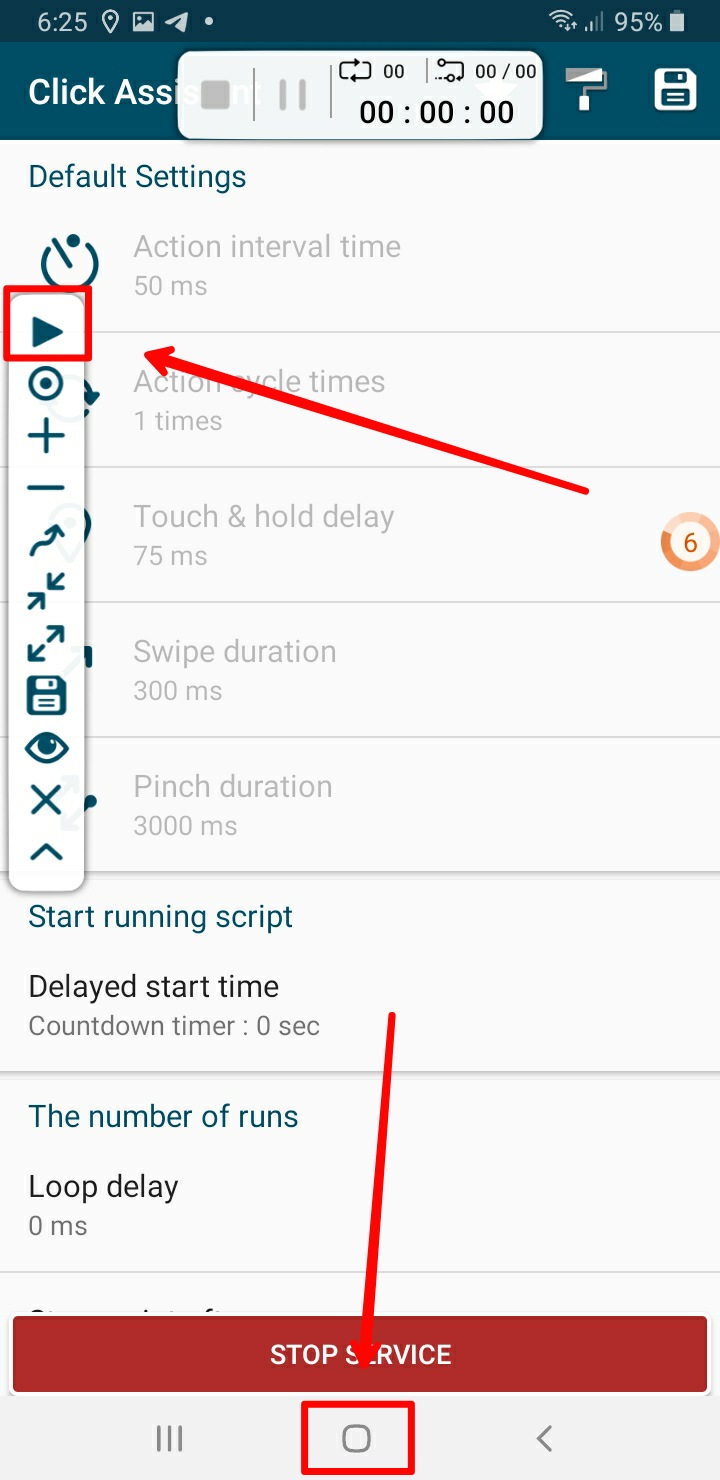The height and width of the screenshot is (1480, 720).
Task: Tap the stop square on the timer overlay
Action: click(x=216, y=95)
